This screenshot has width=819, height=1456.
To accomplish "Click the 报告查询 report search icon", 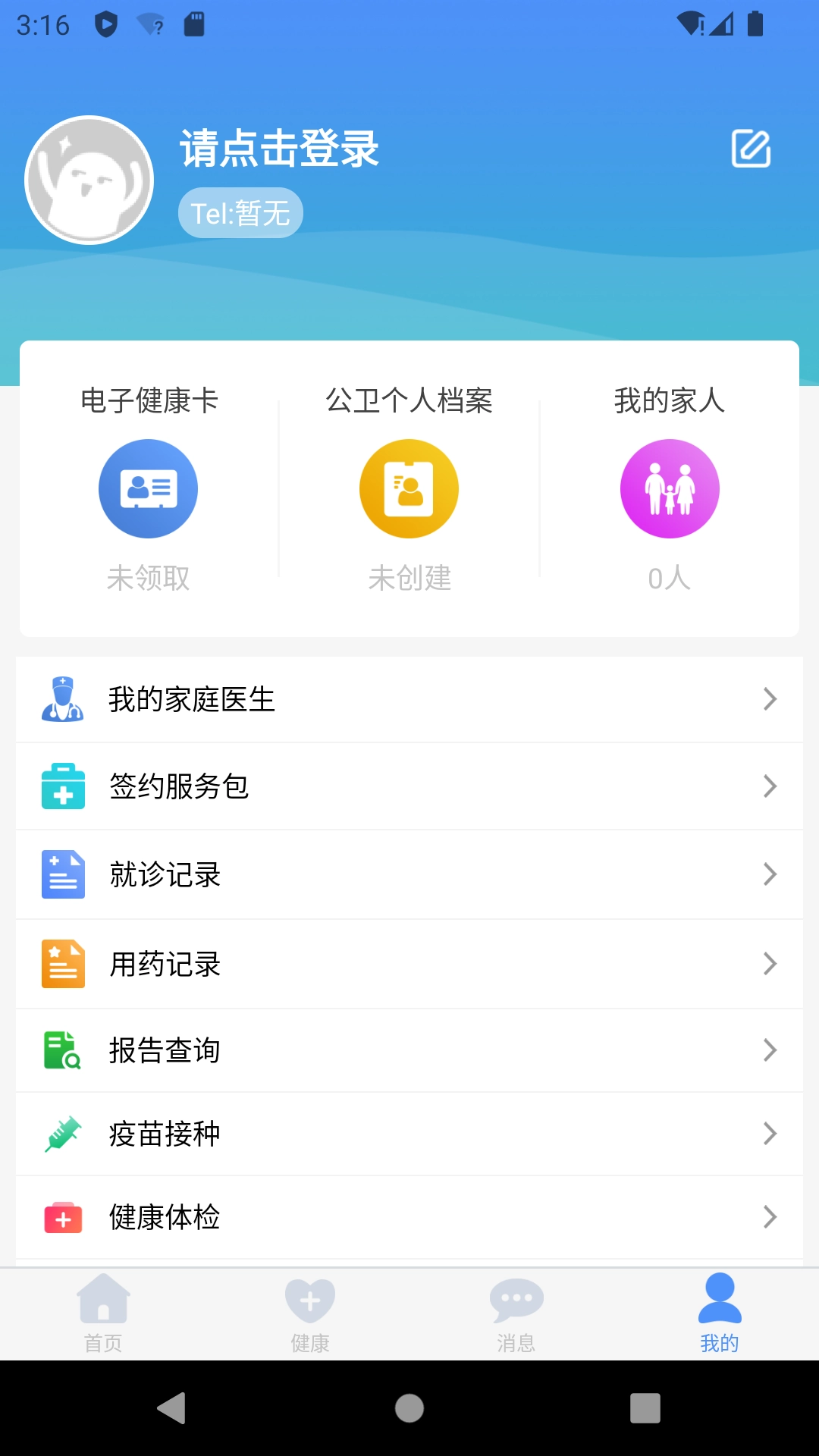I will [63, 1050].
